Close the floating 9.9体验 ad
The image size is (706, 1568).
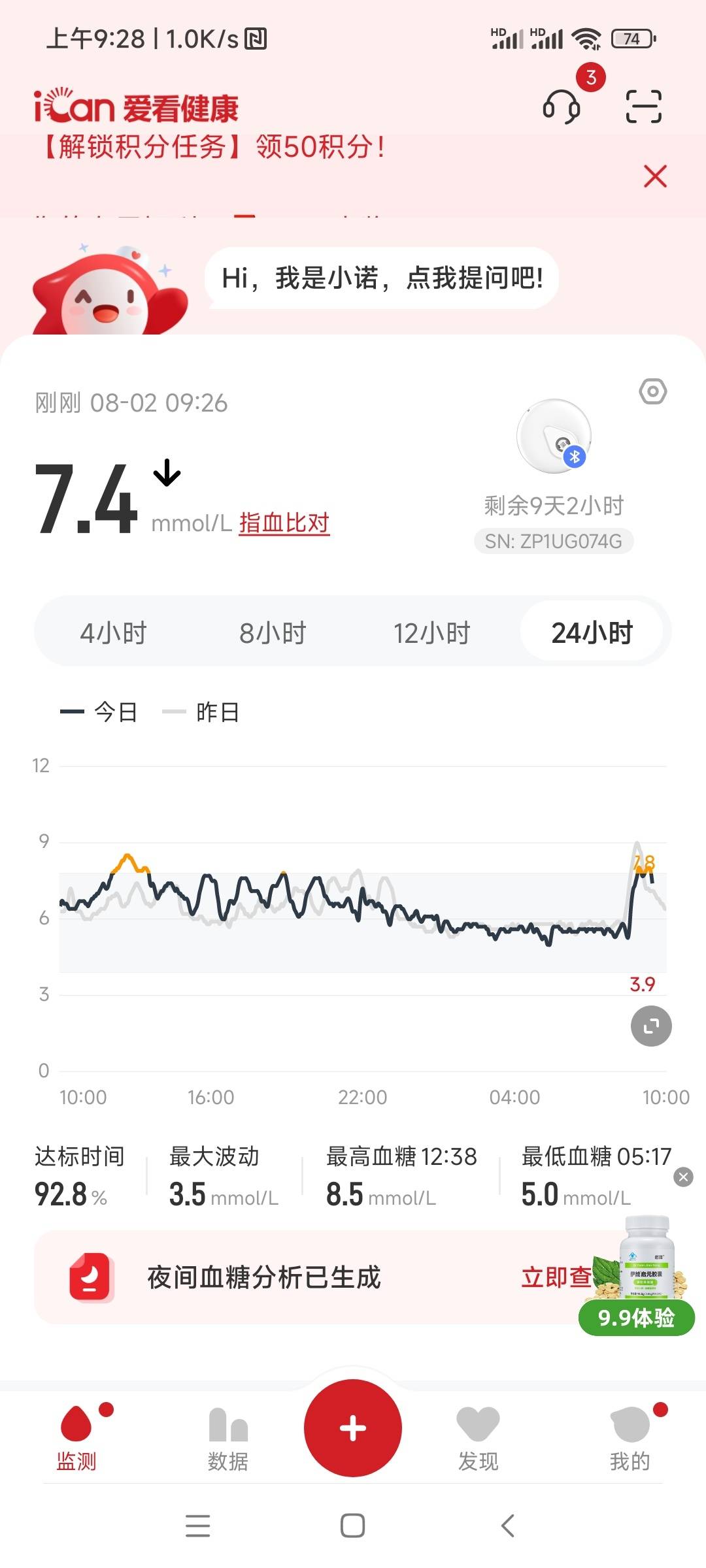click(x=683, y=1177)
